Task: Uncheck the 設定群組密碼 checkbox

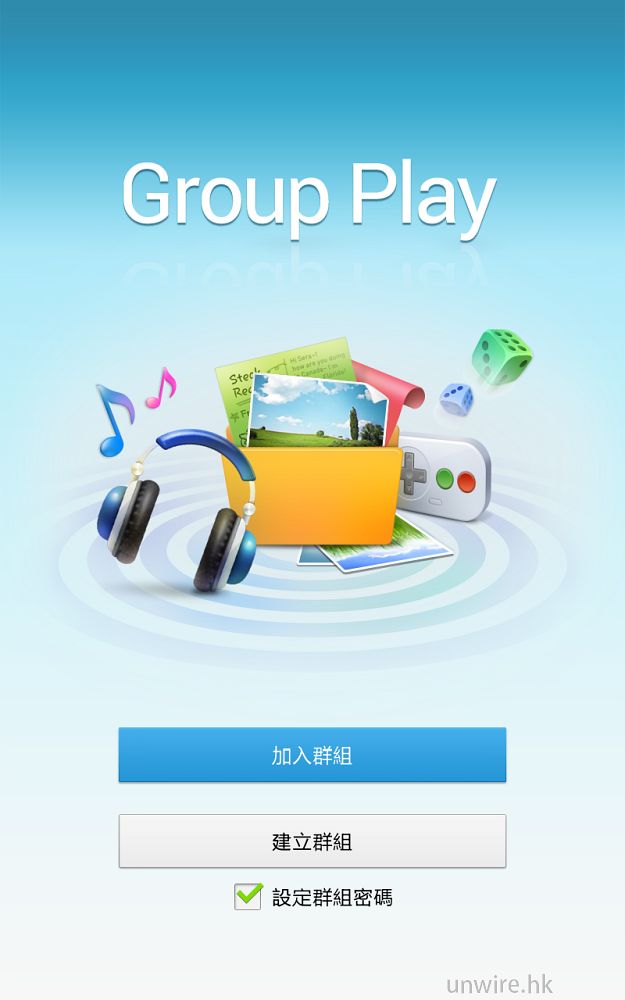Action: (x=248, y=896)
